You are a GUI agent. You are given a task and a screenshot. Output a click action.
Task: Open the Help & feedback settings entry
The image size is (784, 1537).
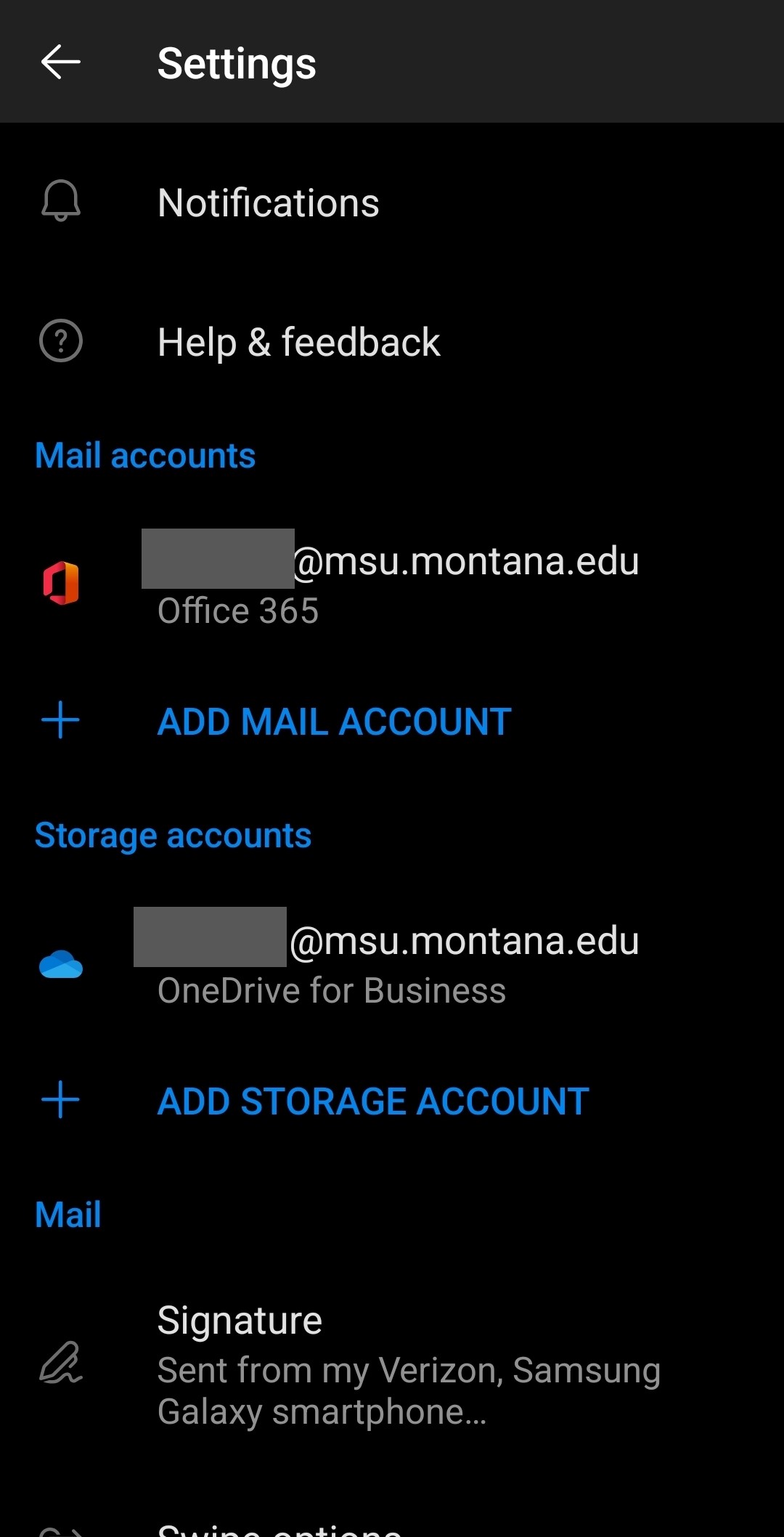tap(298, 341)
